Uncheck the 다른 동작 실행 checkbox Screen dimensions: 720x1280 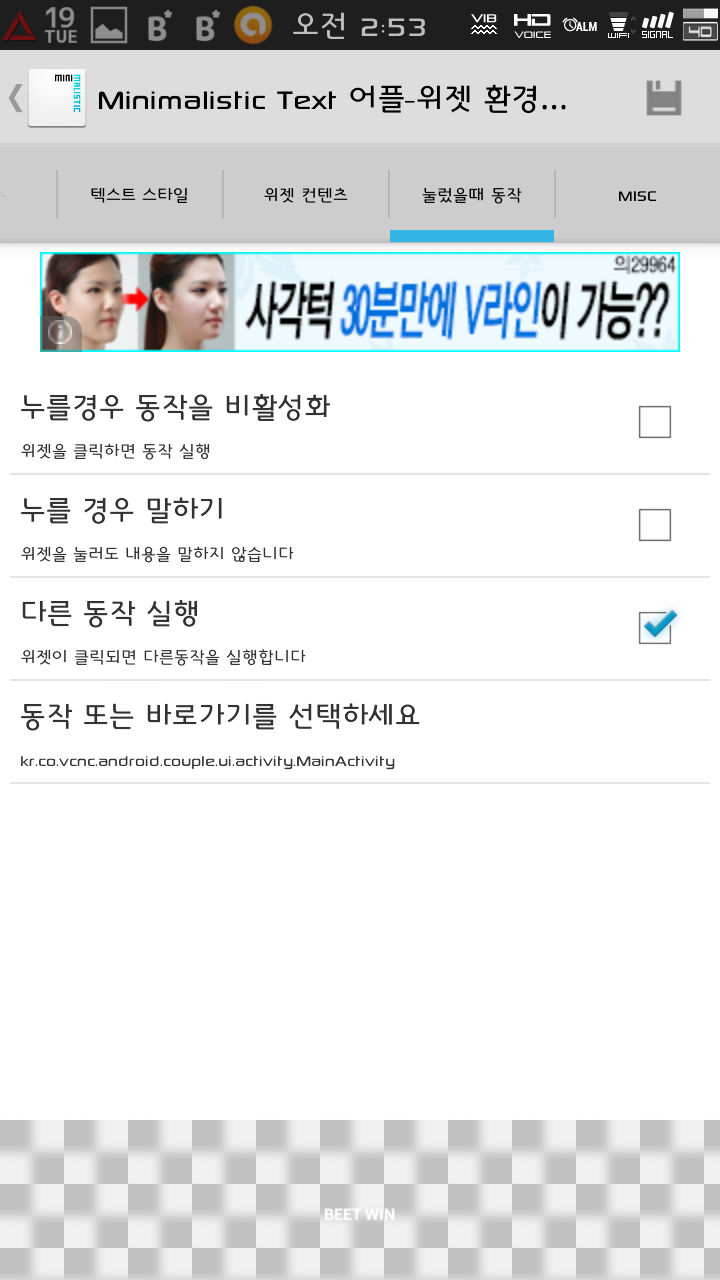[x=656, y=628]
